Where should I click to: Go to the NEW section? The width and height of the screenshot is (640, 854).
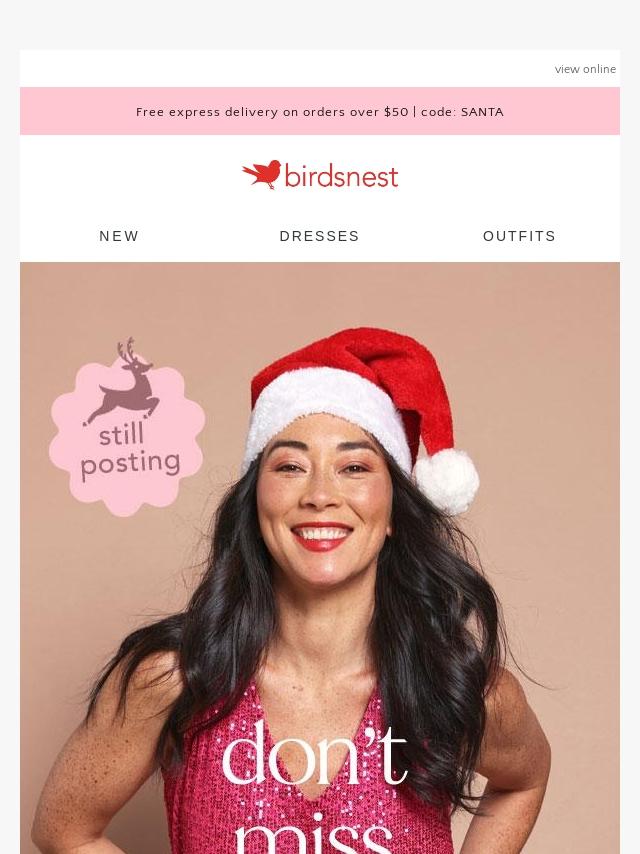[119, 236]
